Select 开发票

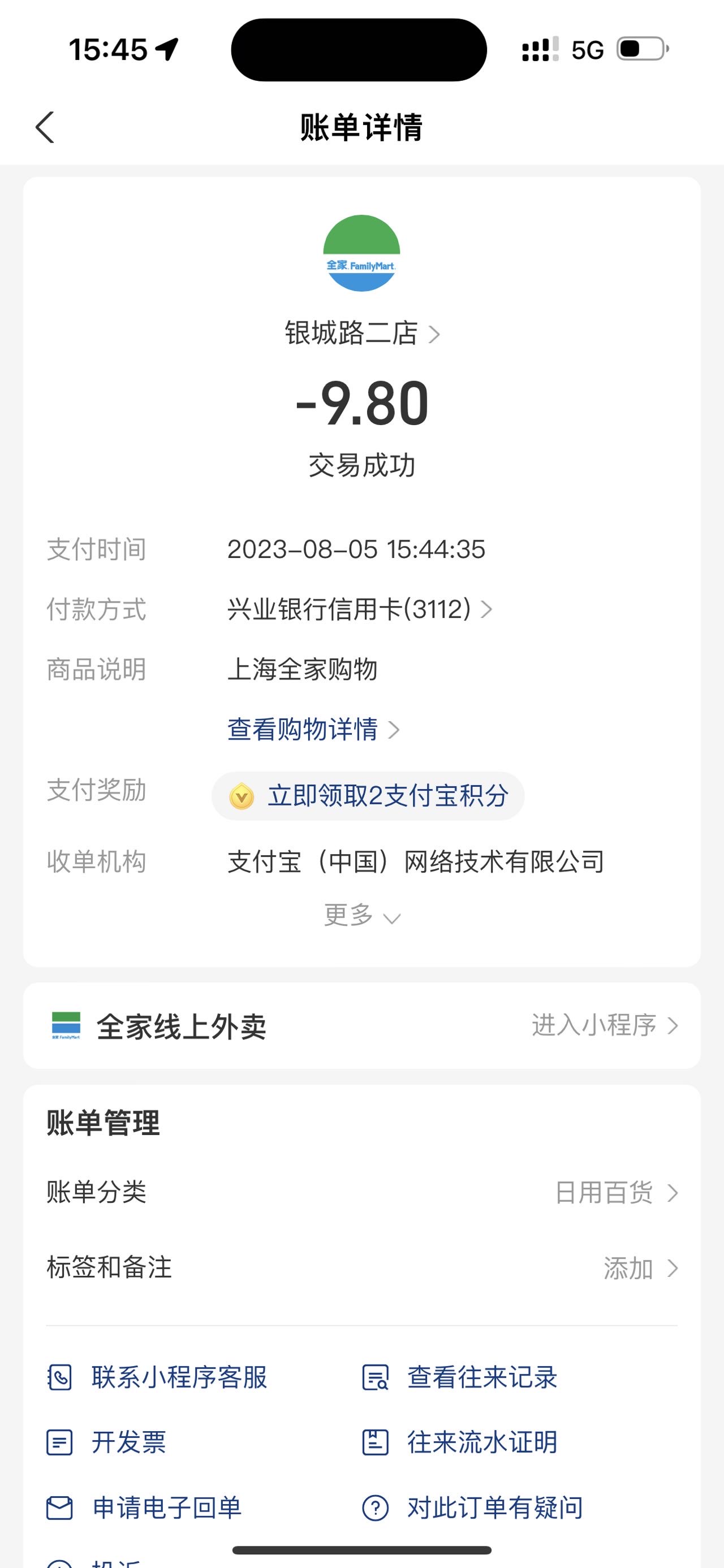[106, 1443]
